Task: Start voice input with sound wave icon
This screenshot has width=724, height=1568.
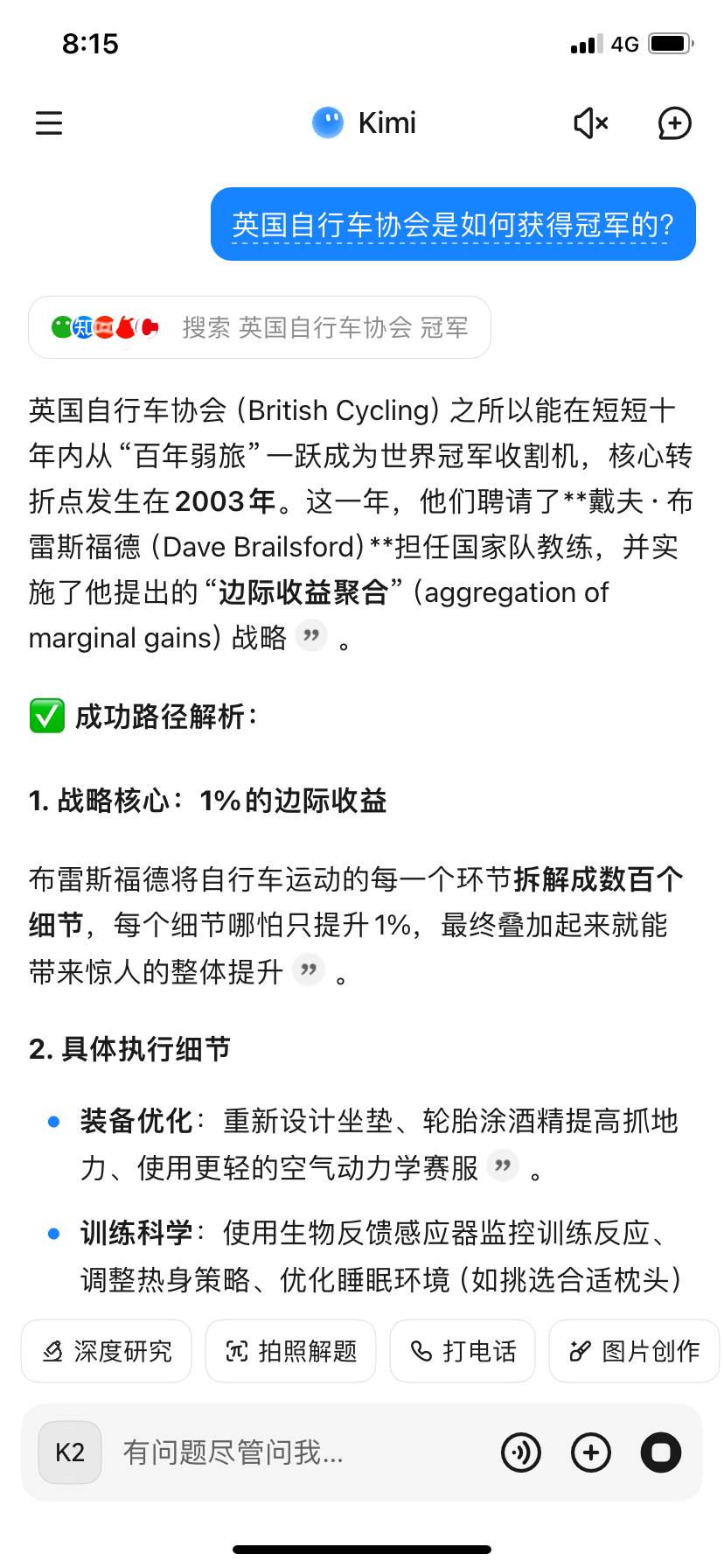Action: [x=521, y=1452]
